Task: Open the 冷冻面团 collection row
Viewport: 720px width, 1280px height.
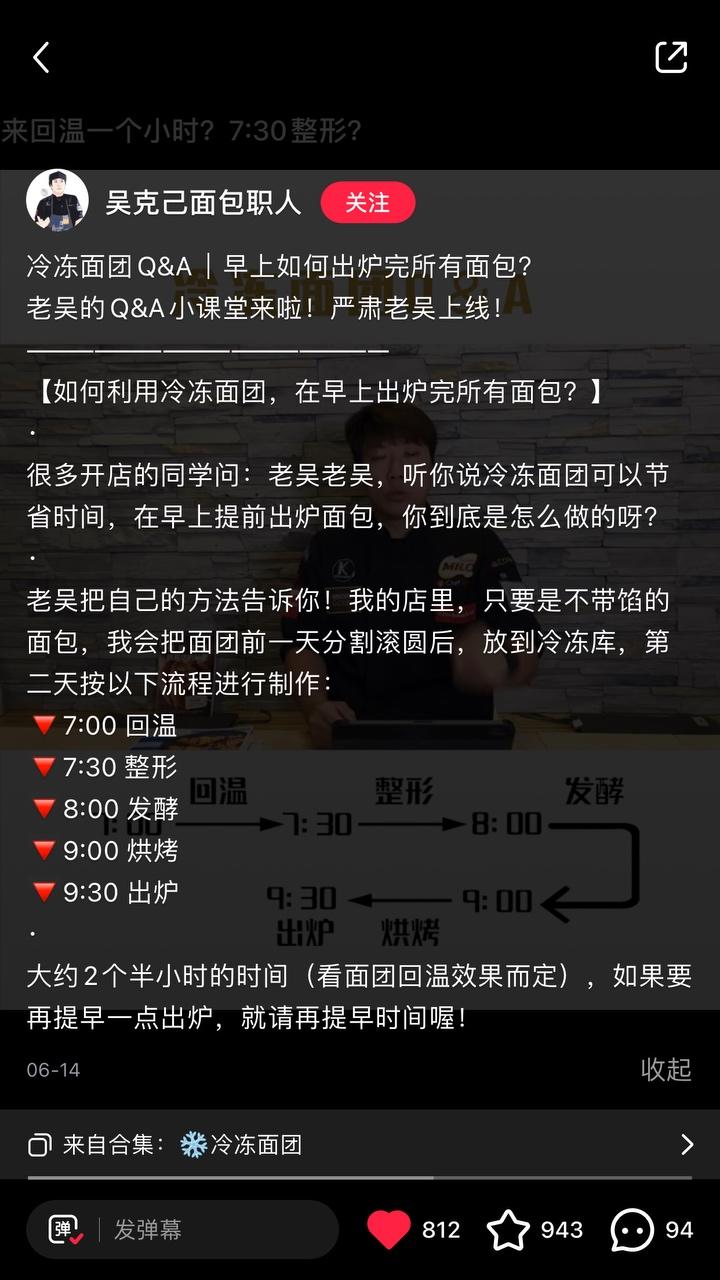Action: point(360,1144)
